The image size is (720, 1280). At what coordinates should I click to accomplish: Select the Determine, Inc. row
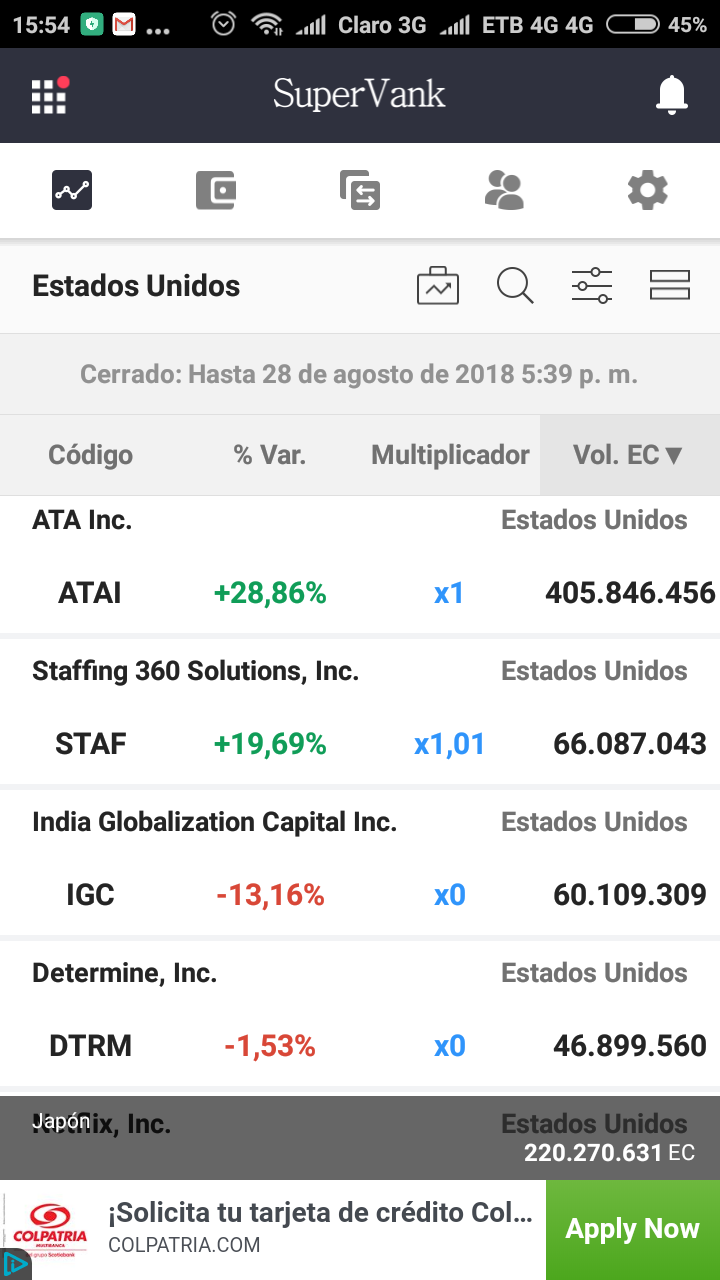(x=360, y=1015)
